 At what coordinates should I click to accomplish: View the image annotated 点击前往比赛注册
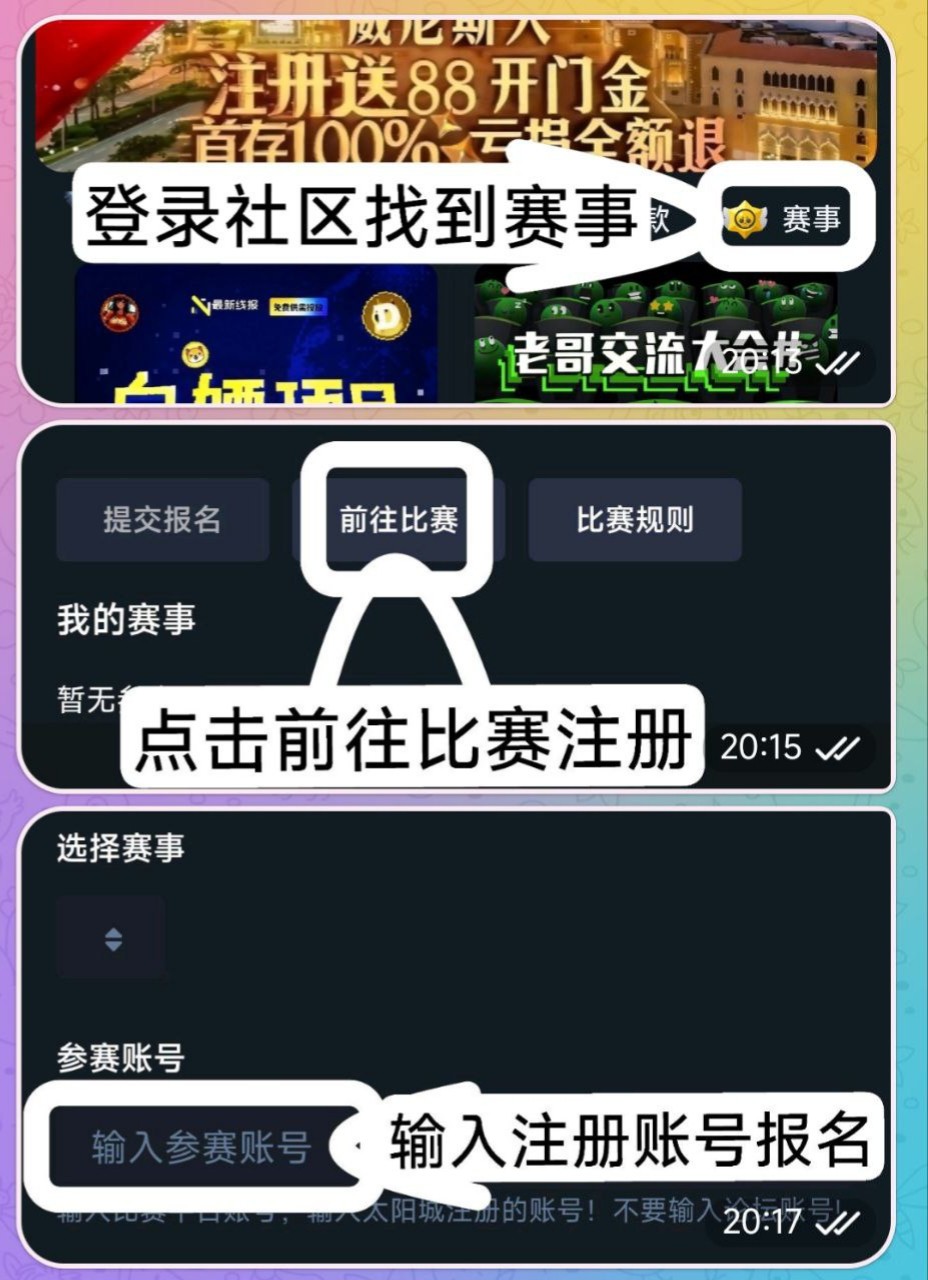pyautogui.click(x=455, y=605)
